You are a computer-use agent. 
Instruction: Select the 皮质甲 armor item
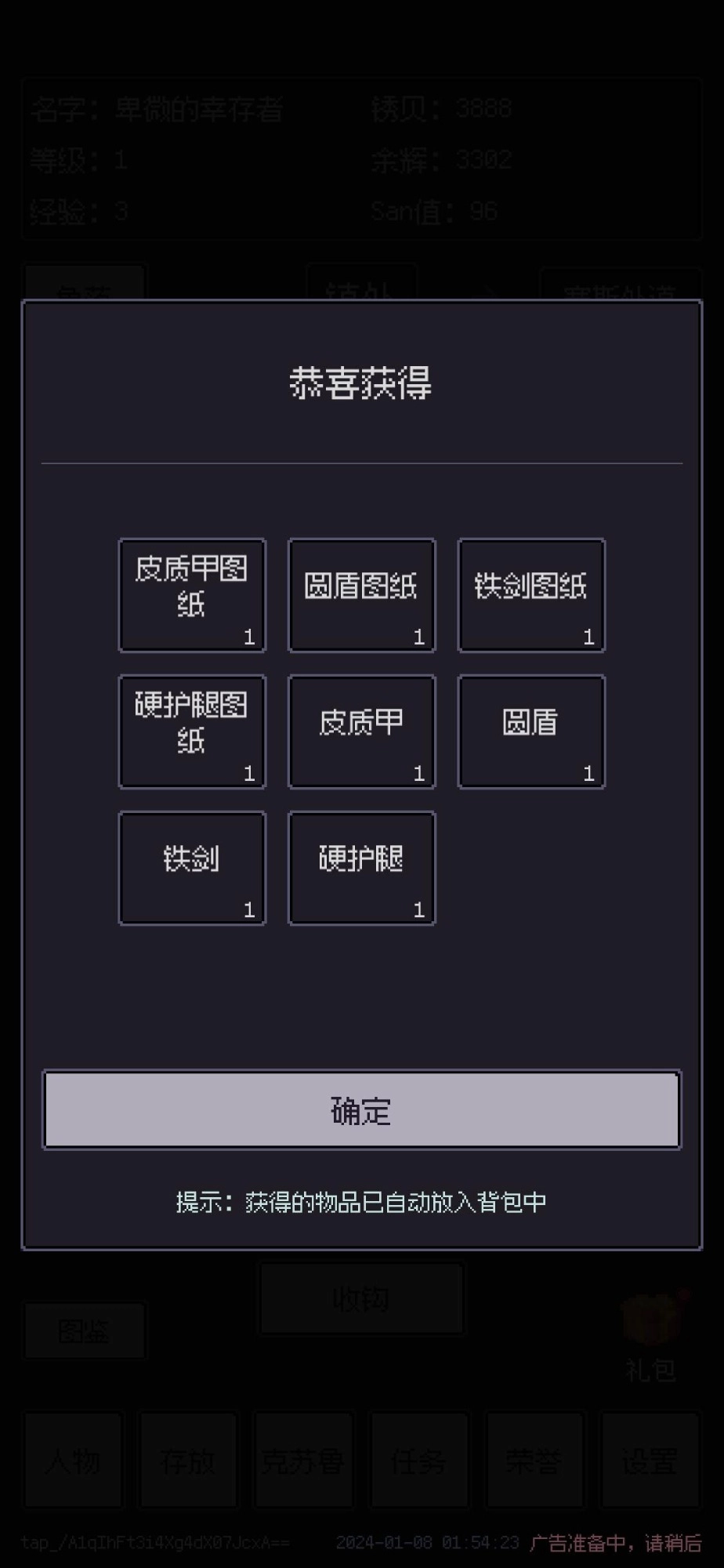coord(361,730)
